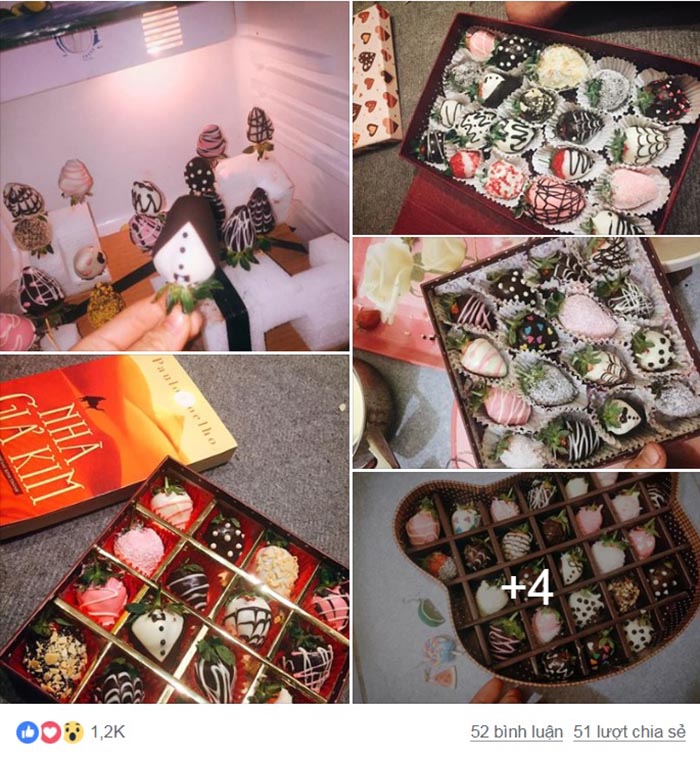Open the red box strawberries photo
The width and height of the screenshot is (700, 760).
526,117
